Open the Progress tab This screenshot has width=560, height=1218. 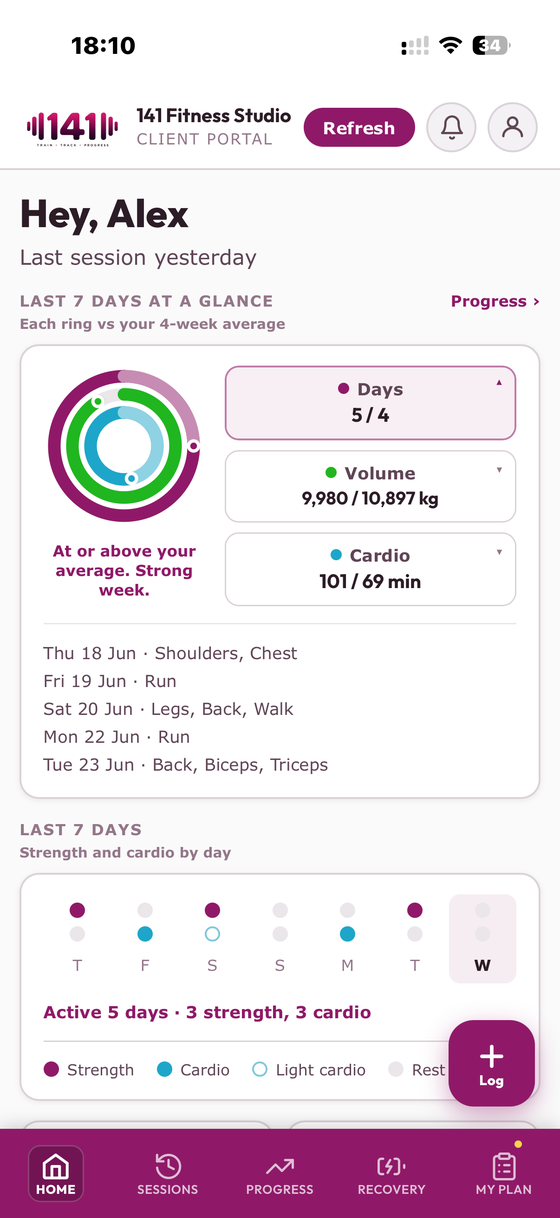(280, 1173)
